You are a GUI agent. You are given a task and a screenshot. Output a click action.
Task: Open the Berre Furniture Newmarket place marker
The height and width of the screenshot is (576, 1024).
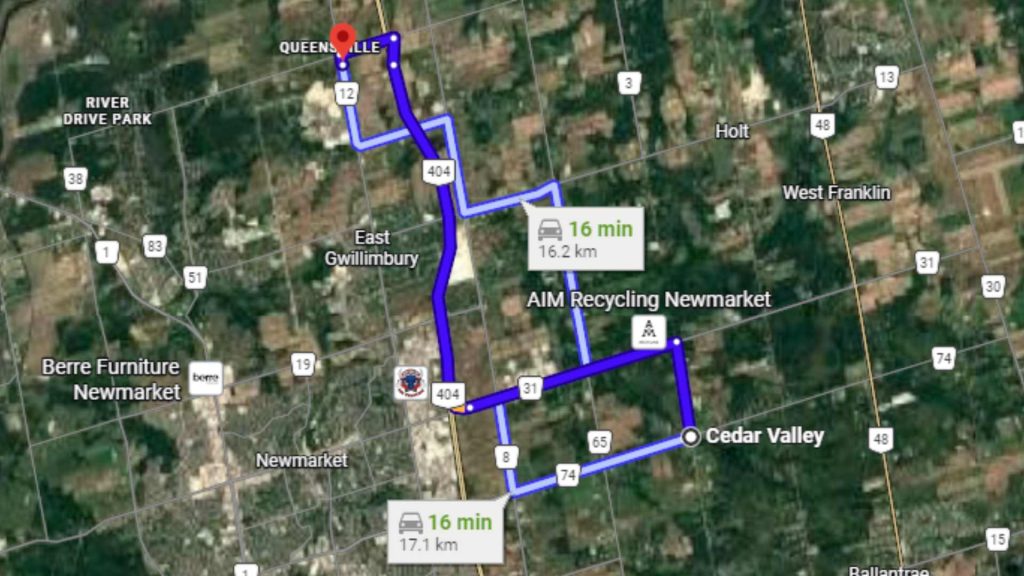click(205, 377)
